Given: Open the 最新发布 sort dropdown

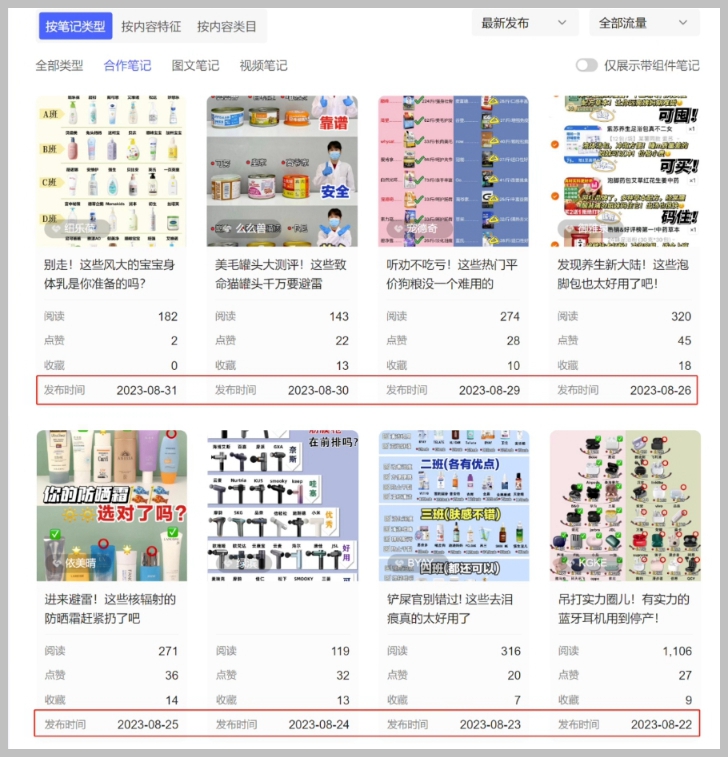Looking at the screenshot, I should (524, 23).
